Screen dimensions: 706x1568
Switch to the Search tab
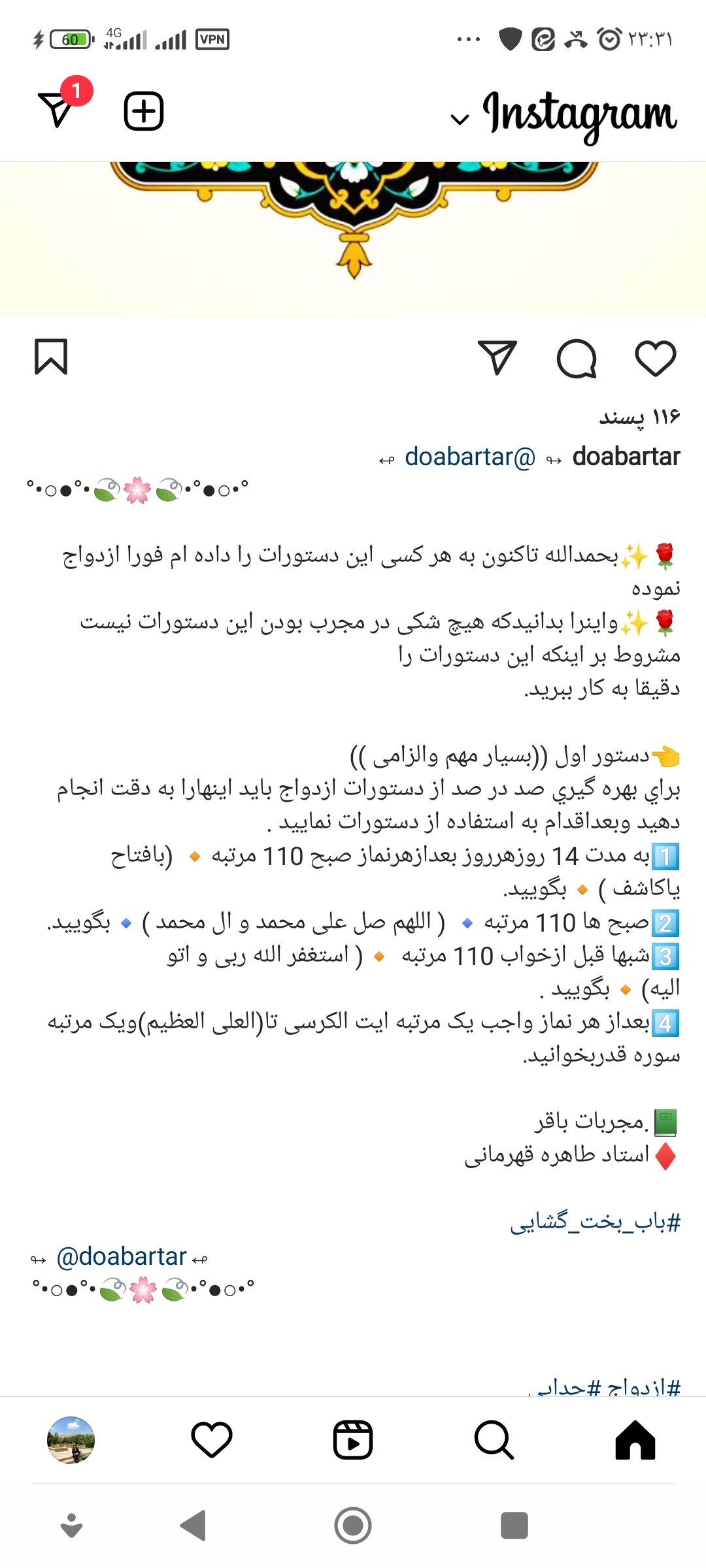(494, 1440)
